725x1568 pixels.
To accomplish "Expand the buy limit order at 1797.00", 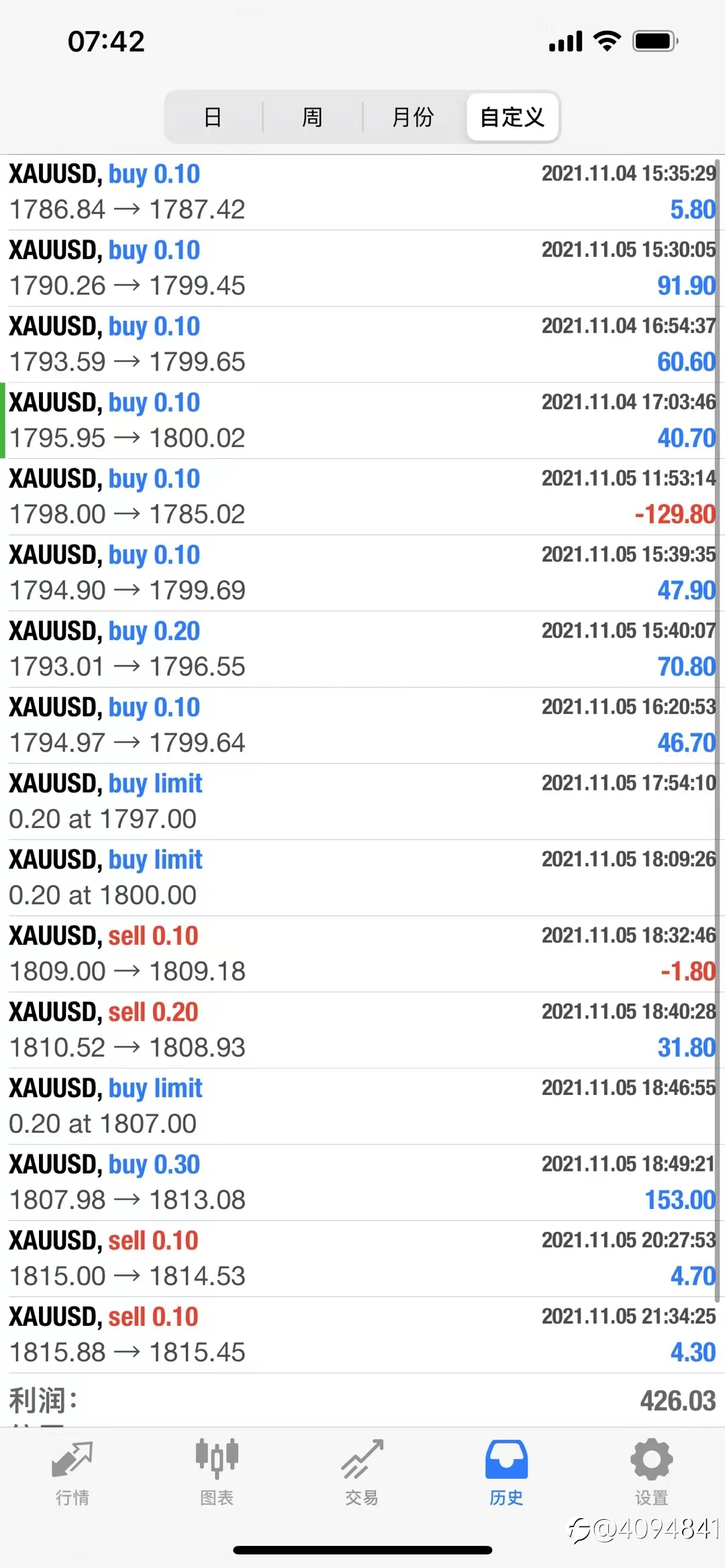I will 362,802.
